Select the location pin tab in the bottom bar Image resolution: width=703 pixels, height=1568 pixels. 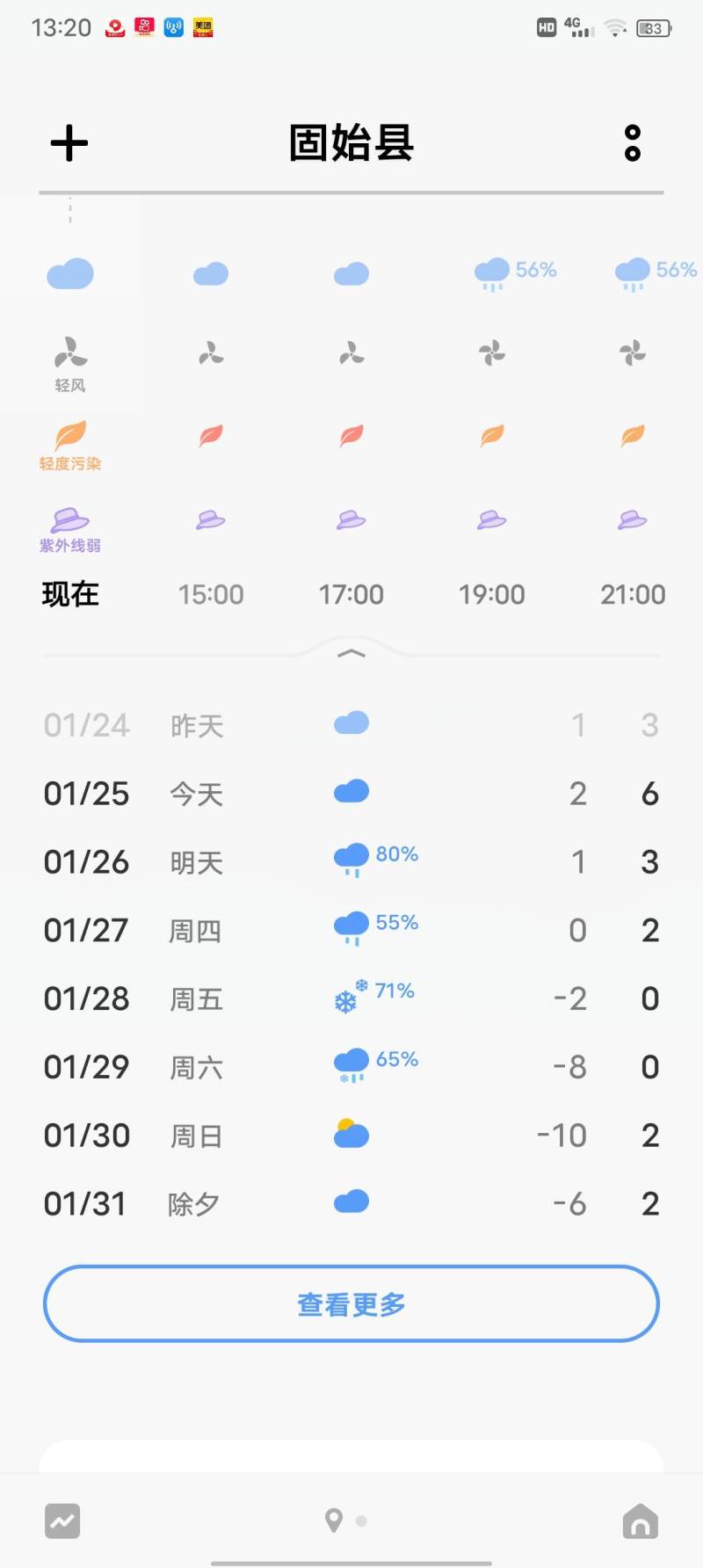(x=334, y=1521)
